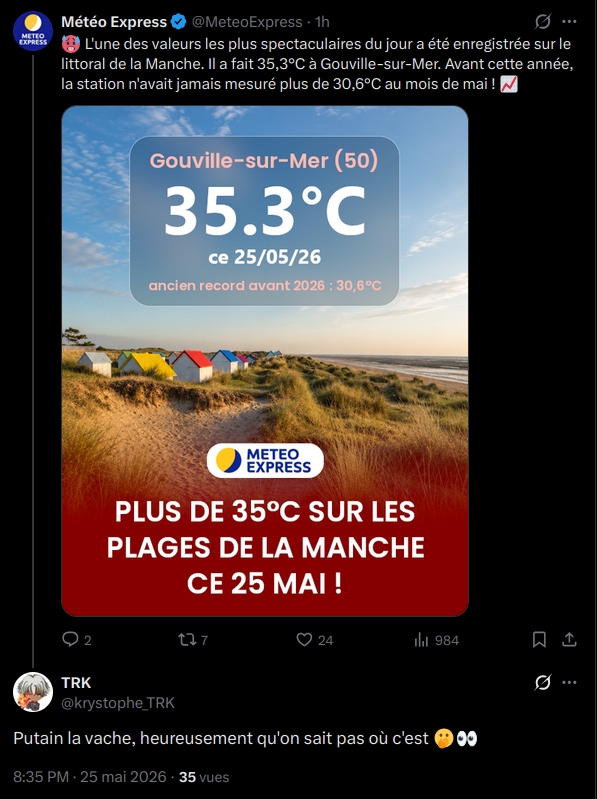Open the @krystophe_TRK handle

(118, 703)
